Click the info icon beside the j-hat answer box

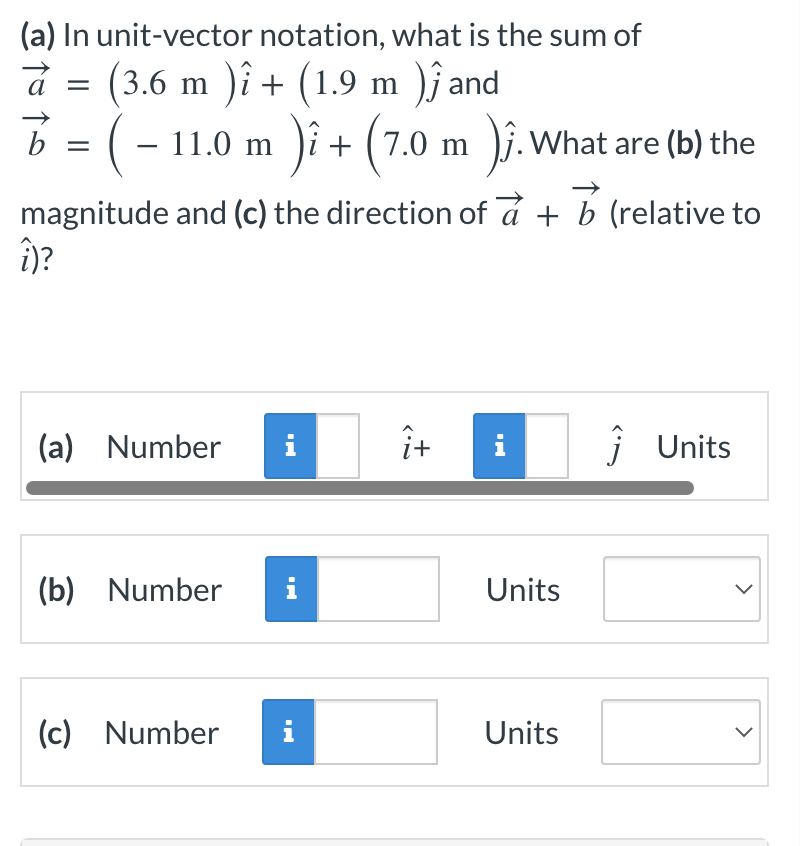pyautogui.click(x=499, y=447)
